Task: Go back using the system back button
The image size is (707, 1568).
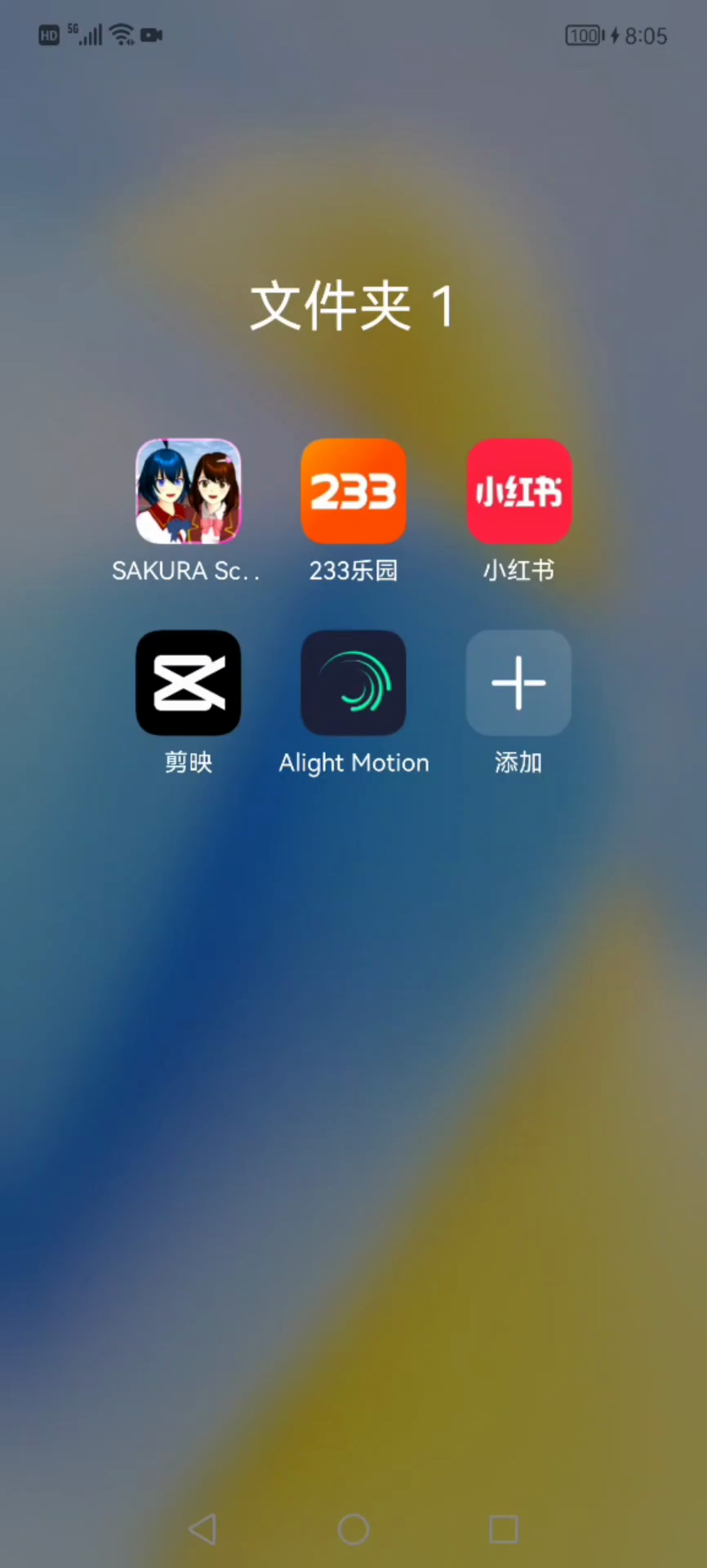Action: pos(202,1529)
